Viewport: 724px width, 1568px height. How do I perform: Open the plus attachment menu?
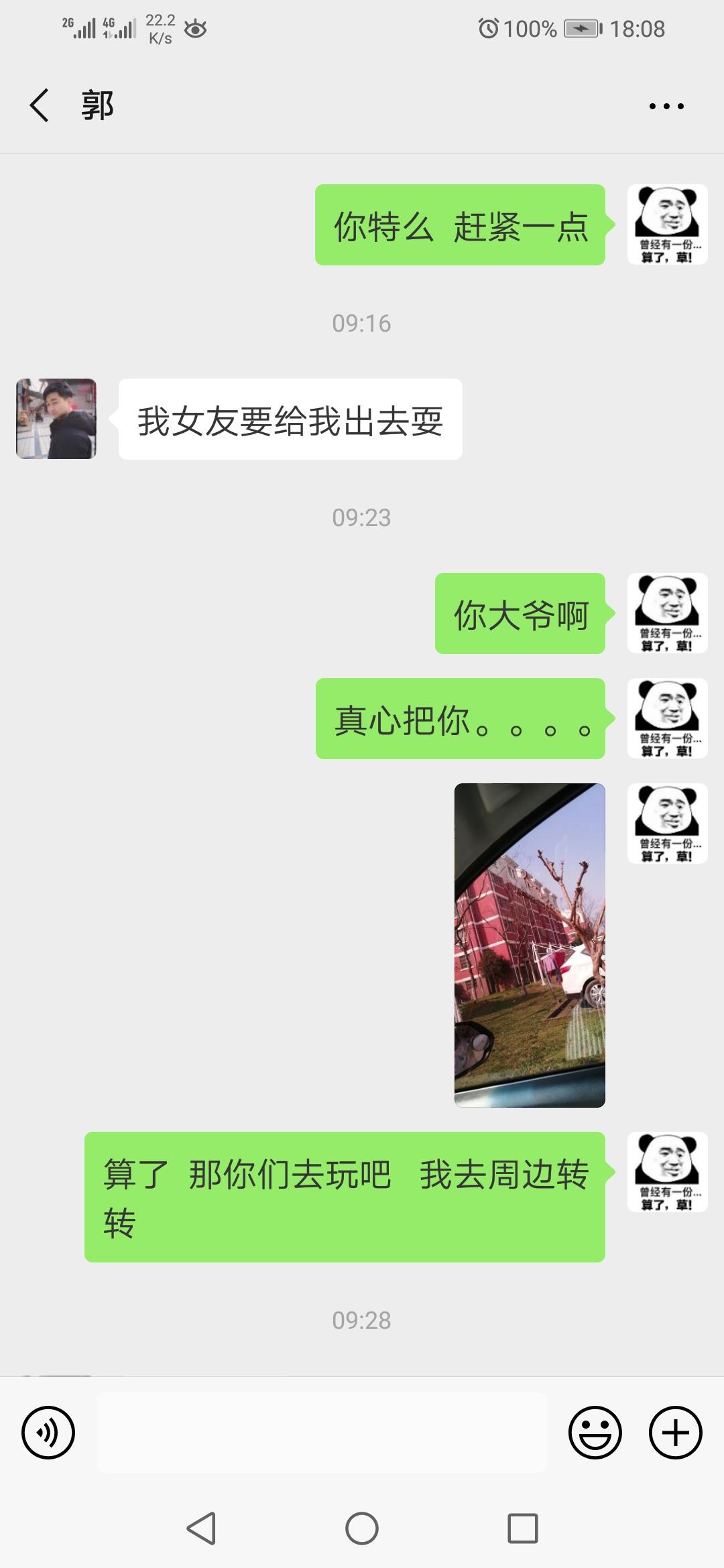(x=675, y=1433)
